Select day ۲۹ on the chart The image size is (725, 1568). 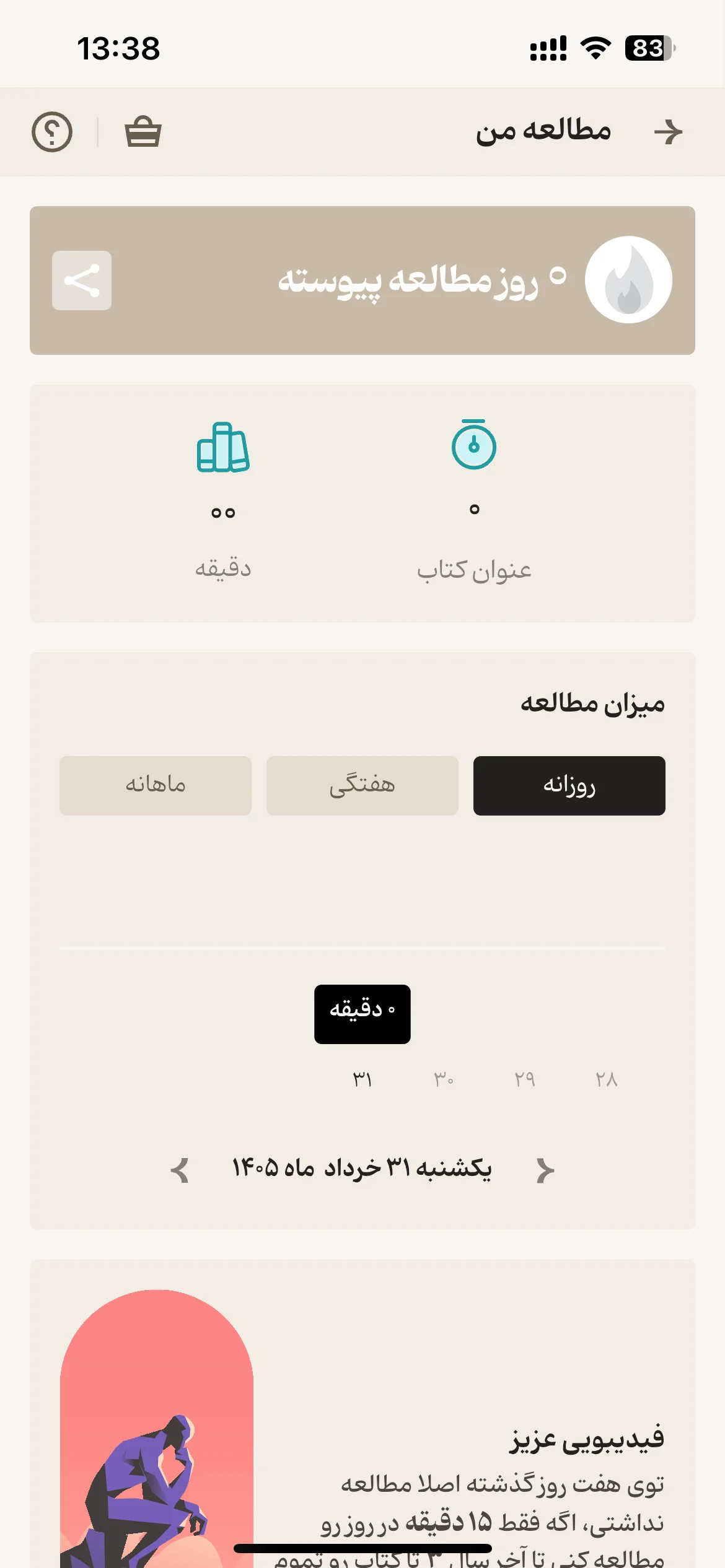(525, 1079)
